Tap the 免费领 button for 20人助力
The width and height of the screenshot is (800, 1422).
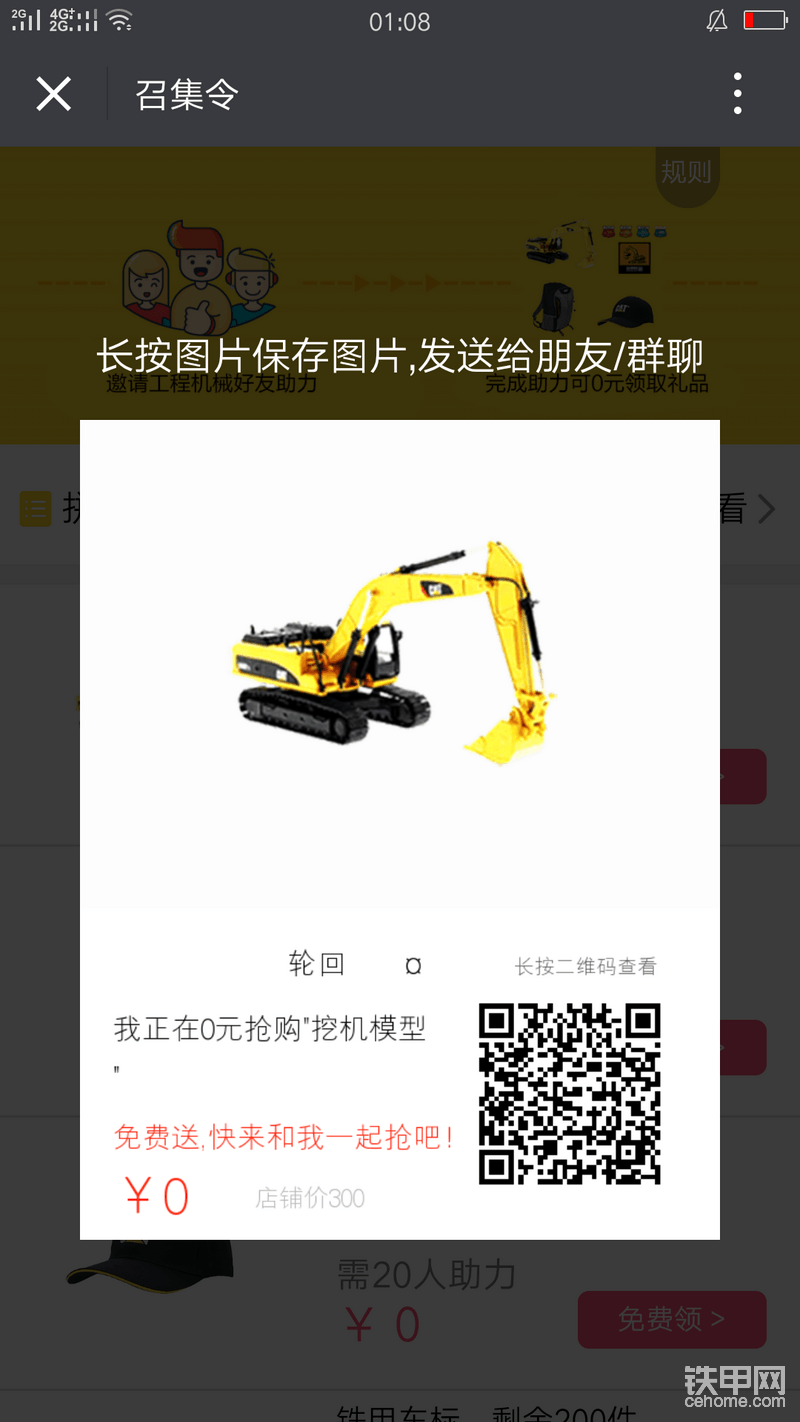[x=671, y=1319]
